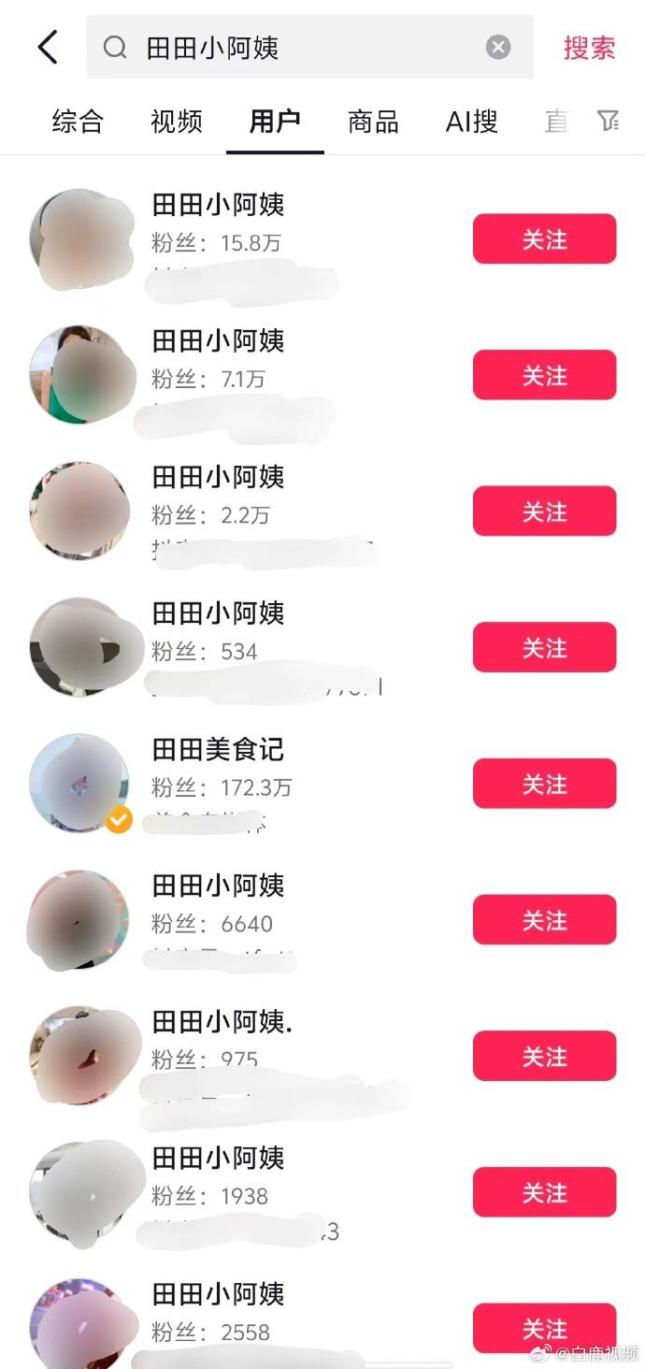Image resolution: width=645 pixels, height=1369 pixels.
Task: Follow 田田美食记
Action: 544,783
